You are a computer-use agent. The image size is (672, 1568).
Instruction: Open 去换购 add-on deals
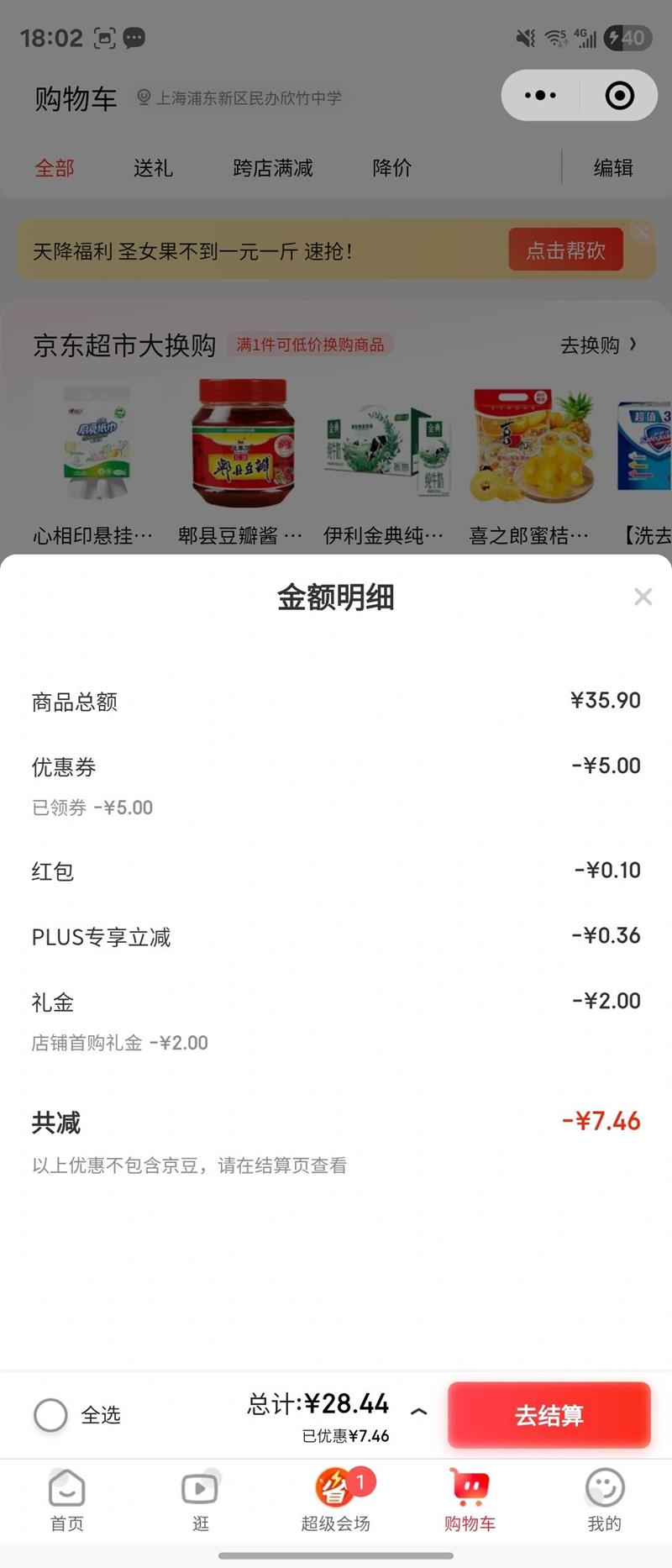coord(598,345)
